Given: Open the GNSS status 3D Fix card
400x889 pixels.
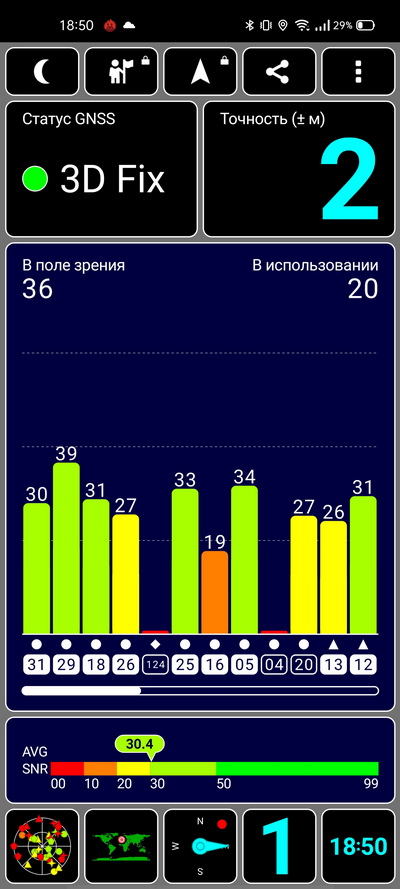Looking at the screenshot, I should [x=101, y=169].
